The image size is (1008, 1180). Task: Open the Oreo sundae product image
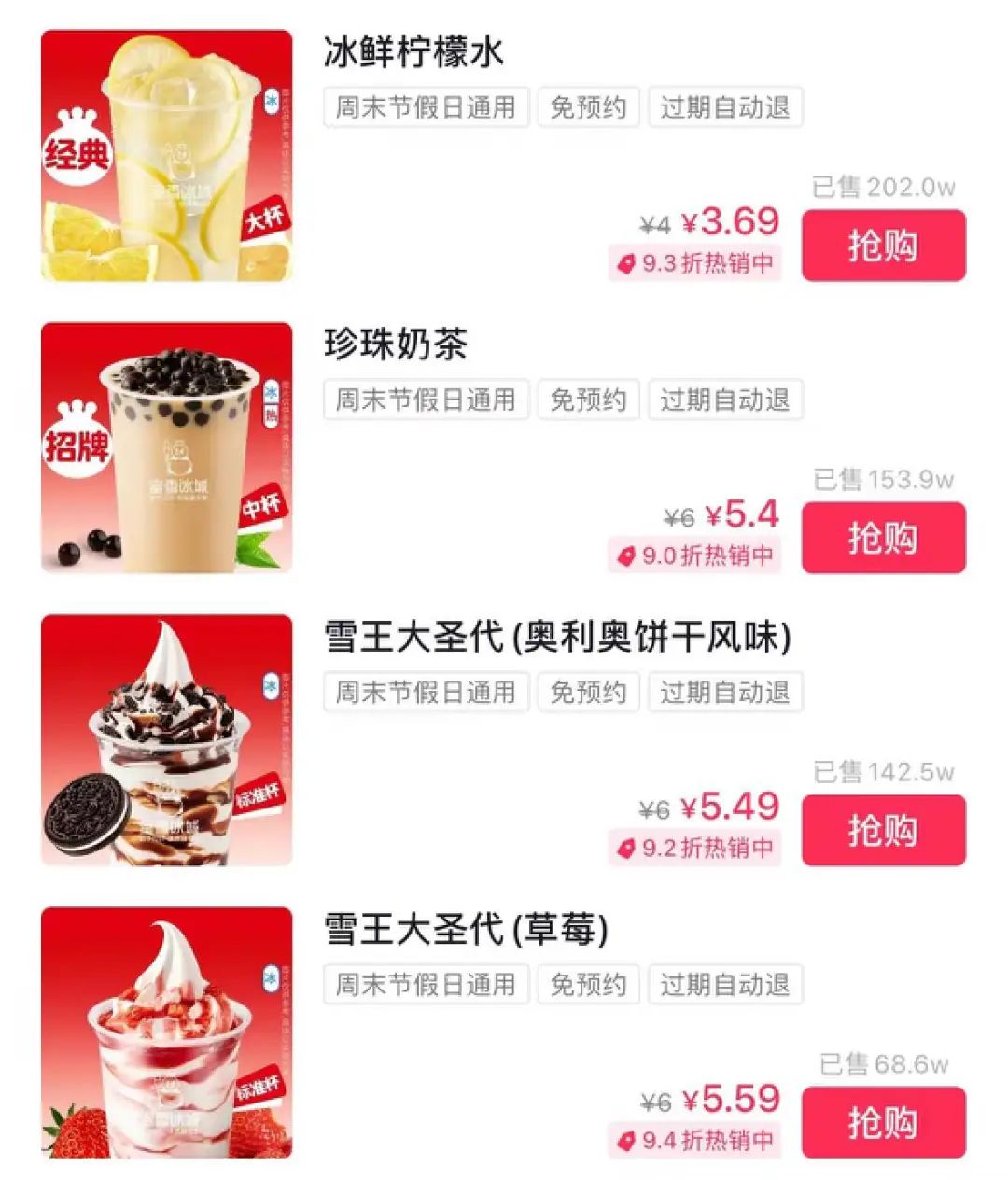(x=167, y=740)
